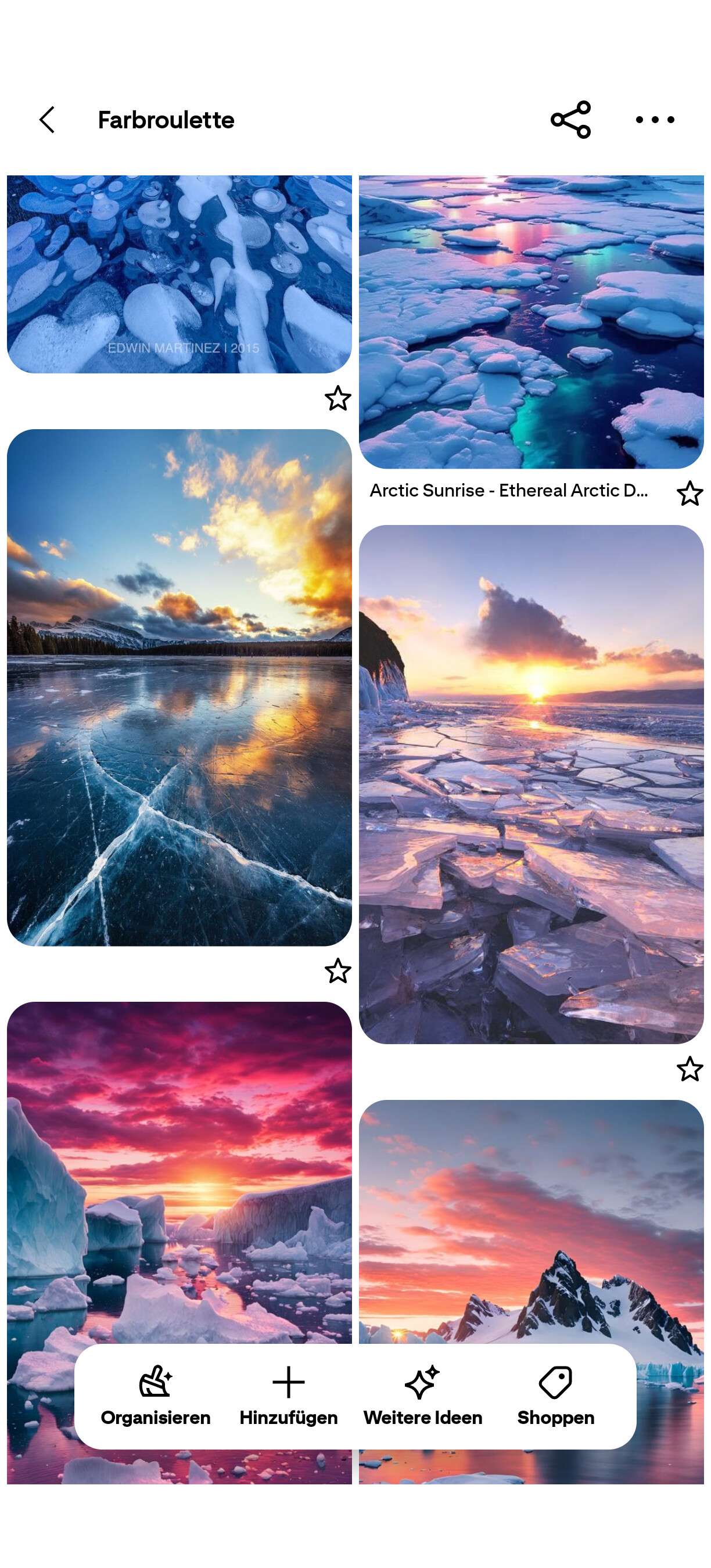
Task: Open the frozen bubbles pin by Edwin Martinez
Action: [179, 274]
